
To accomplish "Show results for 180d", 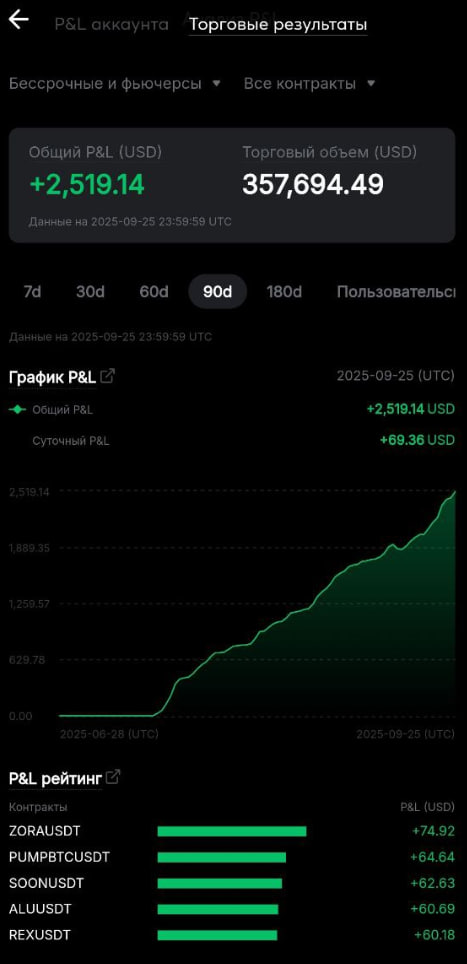I will pyautogui.click(x=284, y=291).
